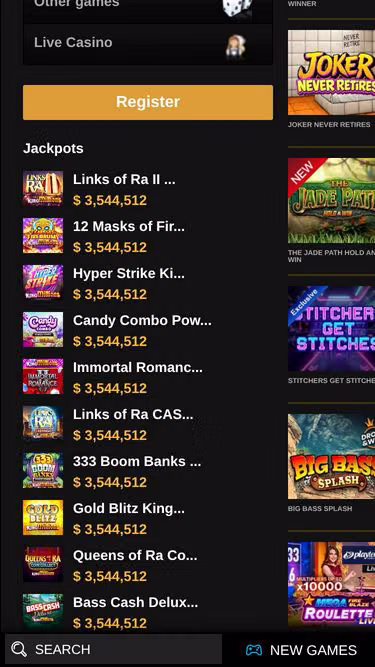The width and height of the screenshot is (375, 667).
Task: Tap the Register button
Action: 148,102
